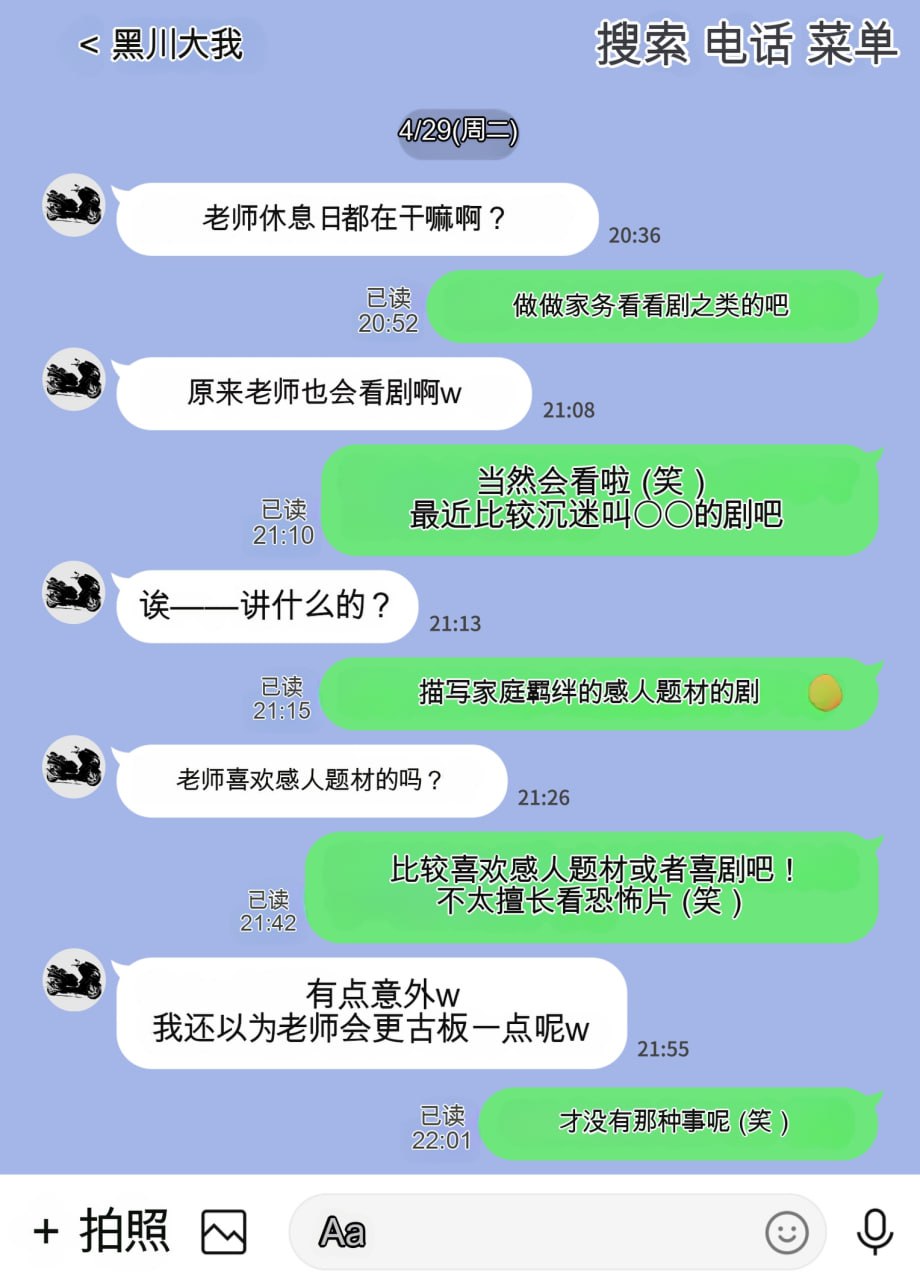Start voice input with the microphone icon

873,1231
